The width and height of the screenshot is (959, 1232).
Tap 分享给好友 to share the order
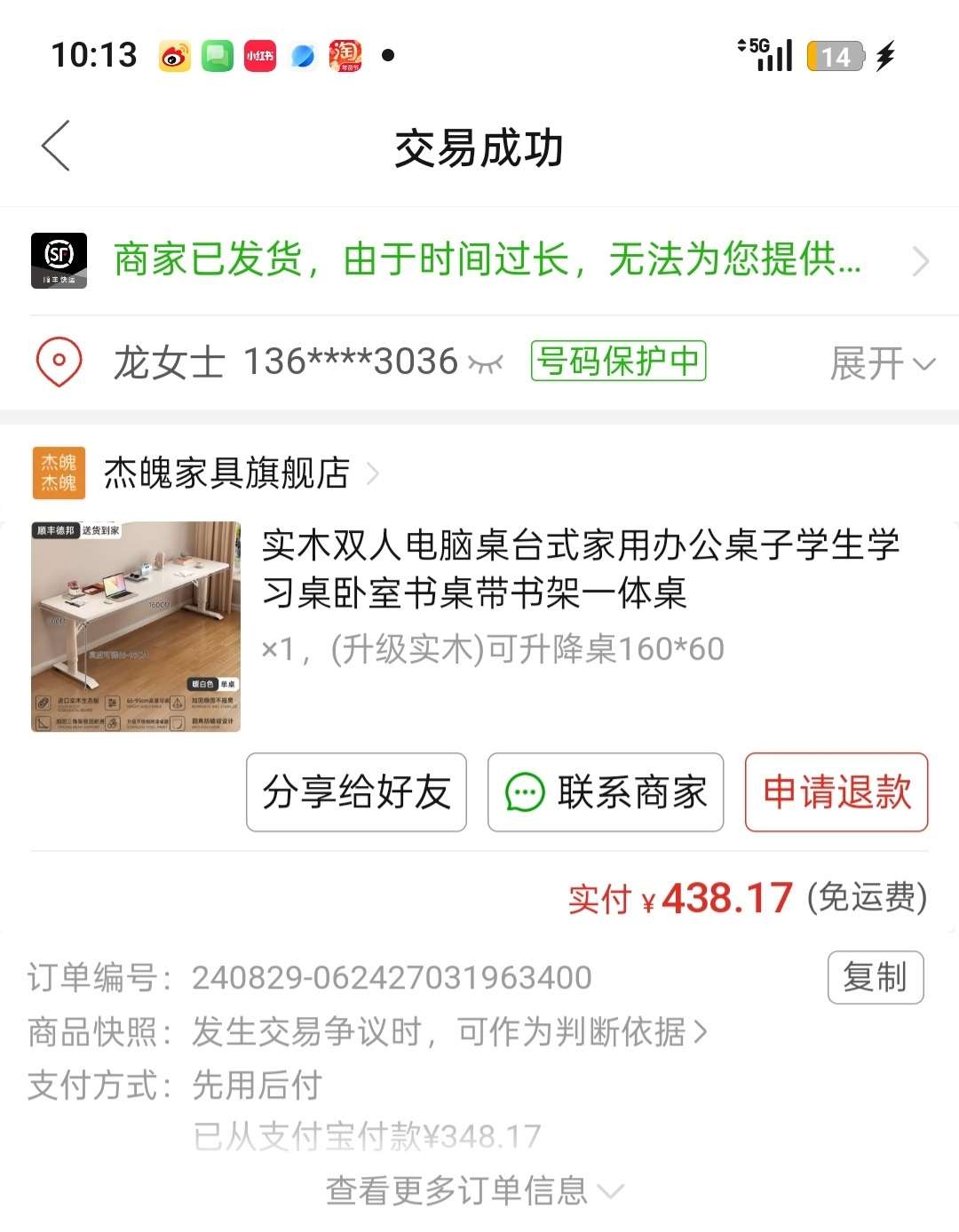(356, 792)
